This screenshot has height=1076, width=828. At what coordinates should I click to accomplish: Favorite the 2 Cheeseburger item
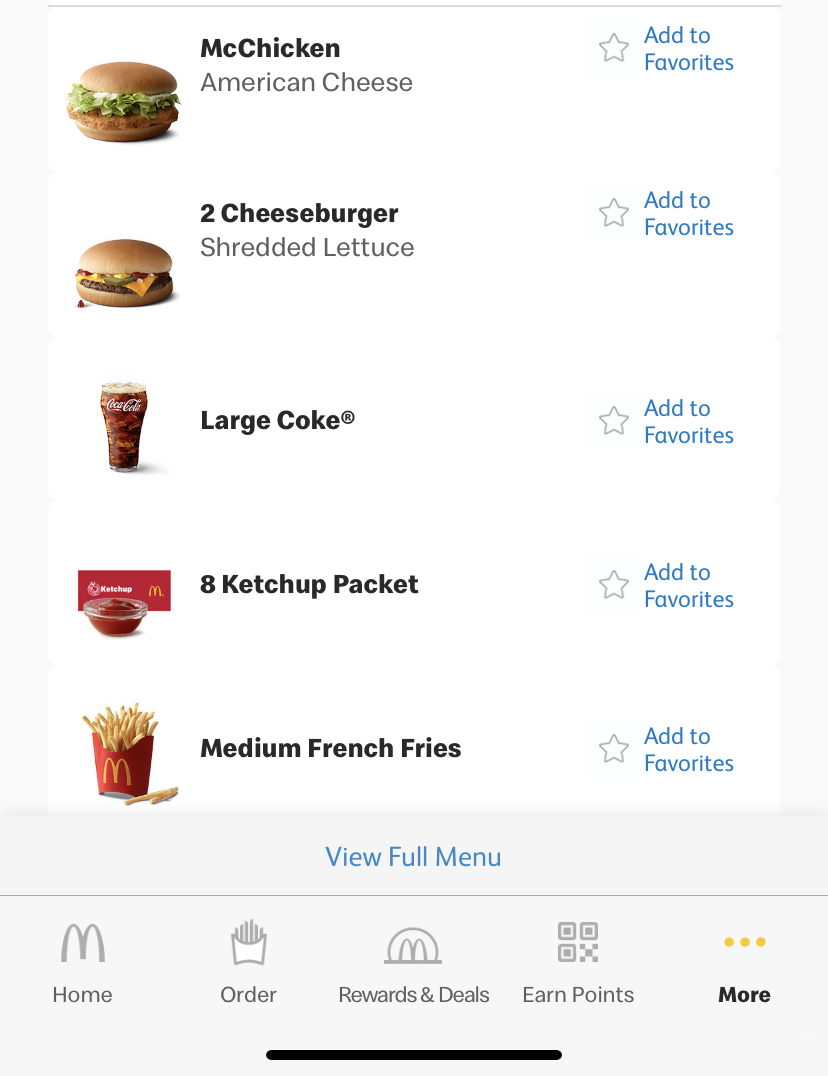665,213
